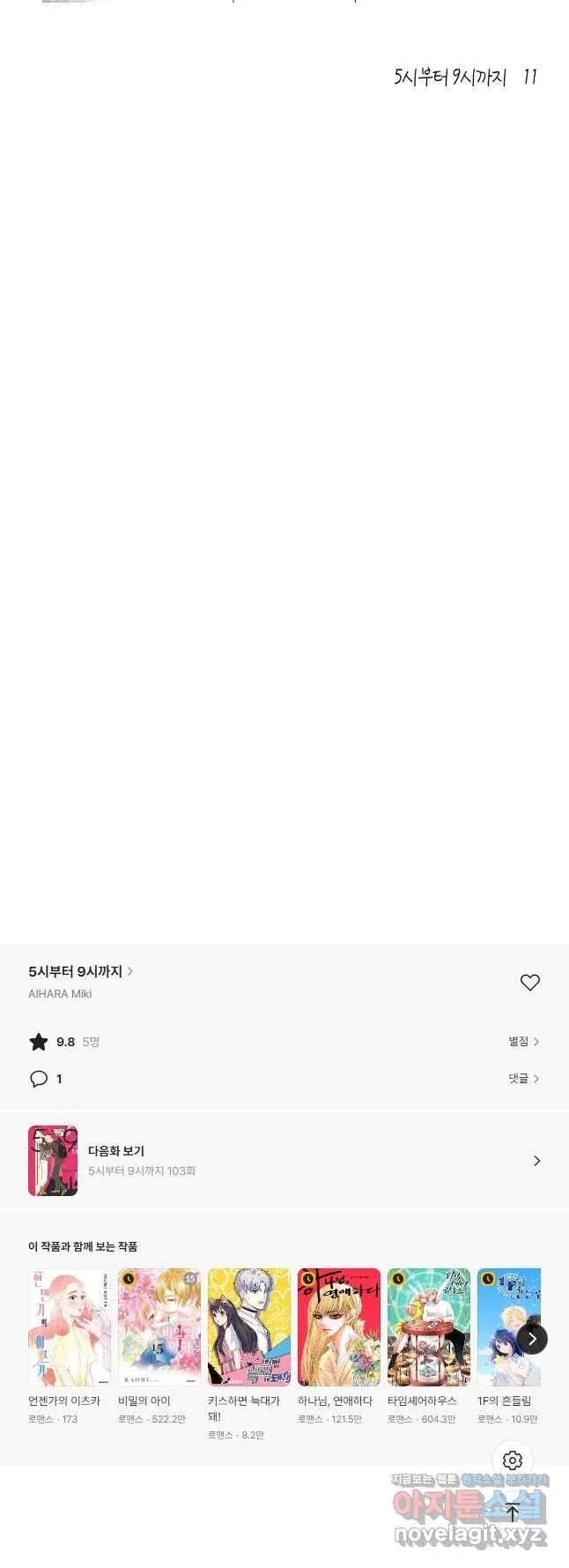Viewport: 569px width, 1568px height.
Task: Add this series to favorites with the heart
Action: coord(529,982)
